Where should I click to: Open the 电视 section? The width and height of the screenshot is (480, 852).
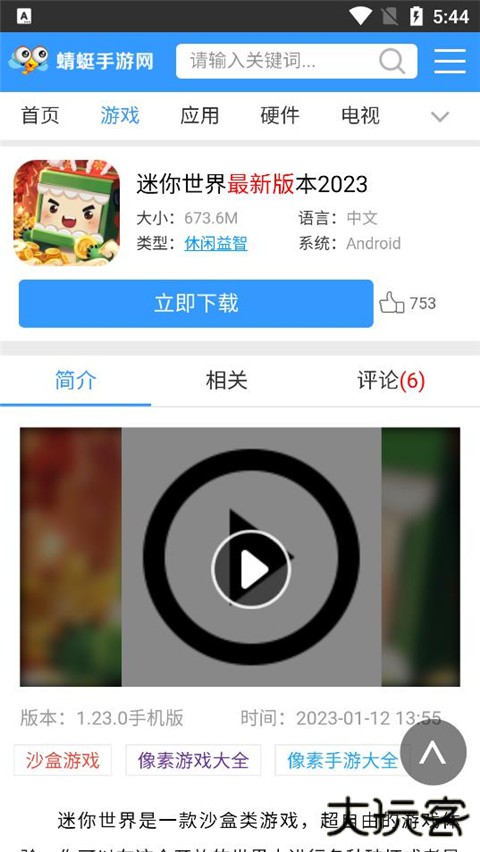360,116
